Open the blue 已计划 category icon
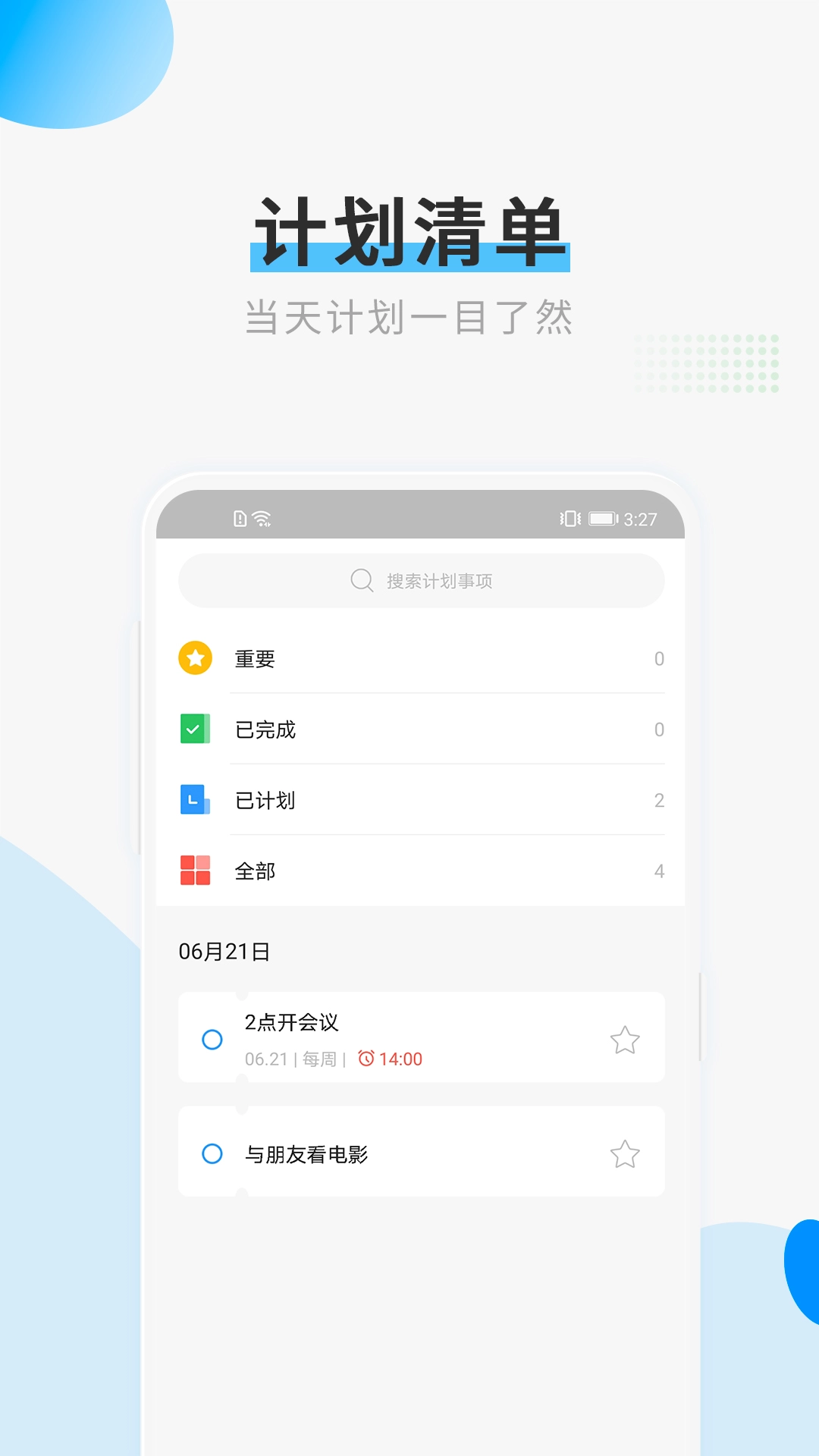This screenshot has width=819, height=1456. tap(195, 800)
